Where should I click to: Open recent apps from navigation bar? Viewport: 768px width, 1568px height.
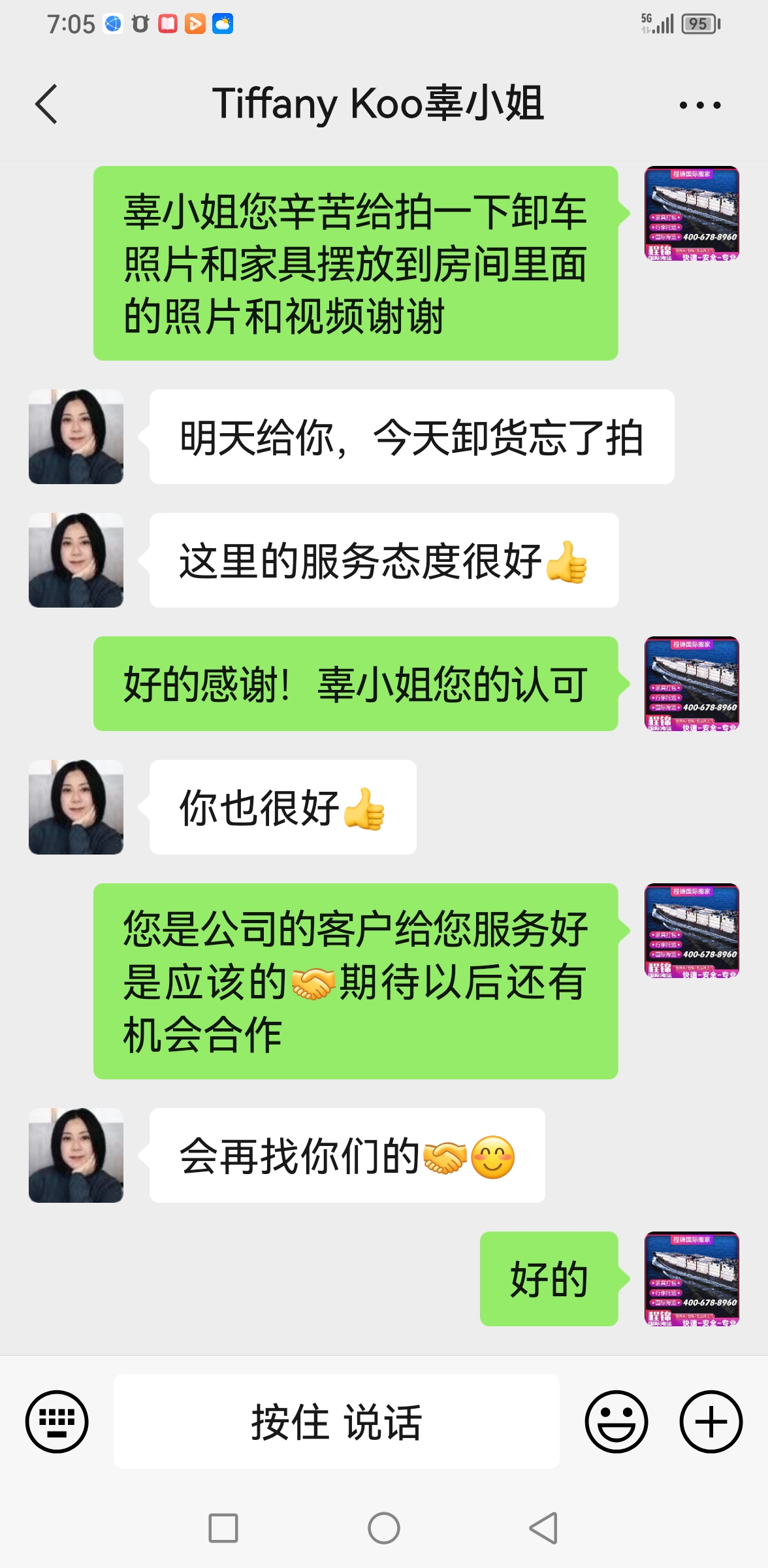223,1528
